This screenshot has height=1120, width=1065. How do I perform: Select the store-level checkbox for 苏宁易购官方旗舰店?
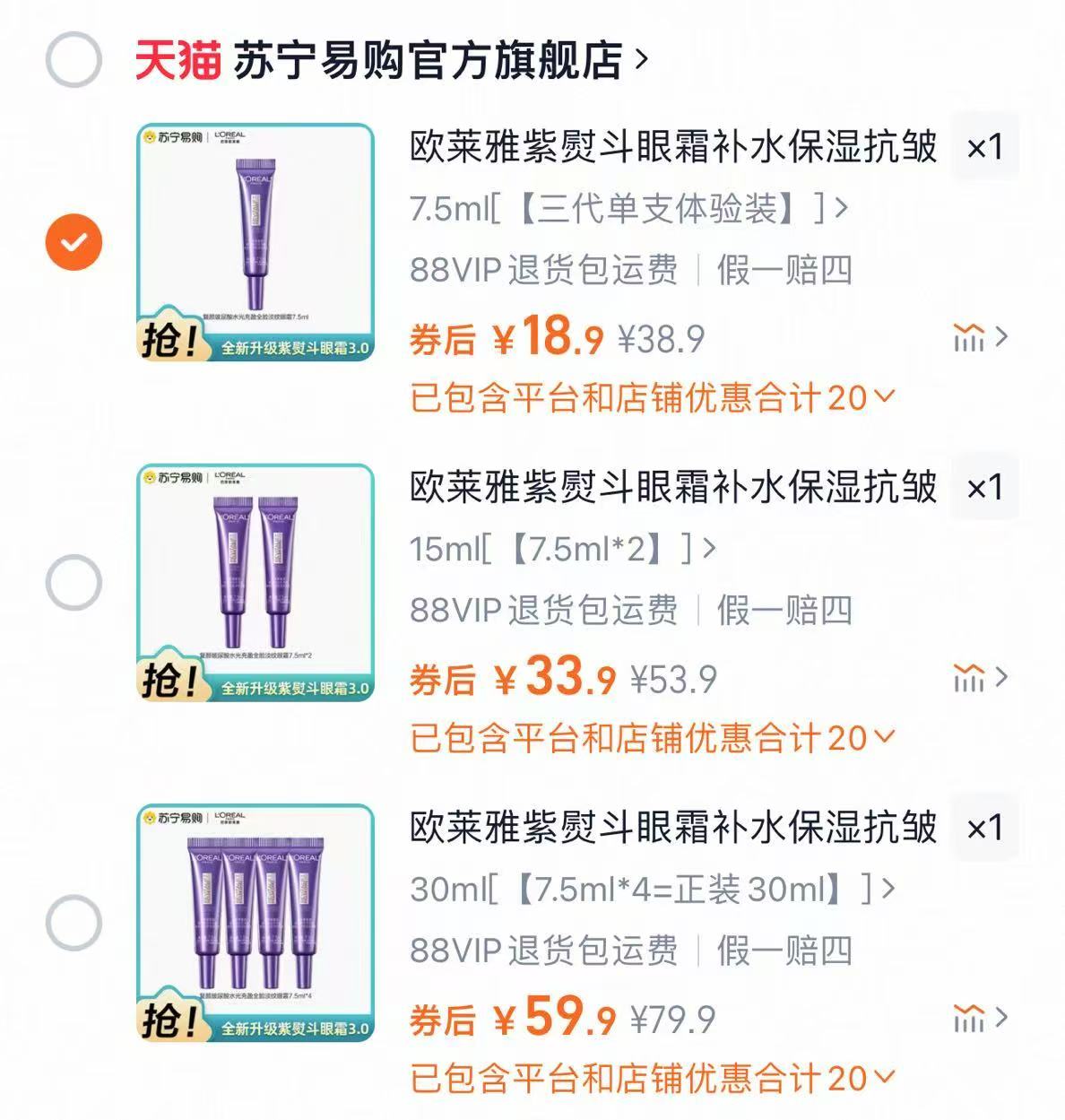75,56
